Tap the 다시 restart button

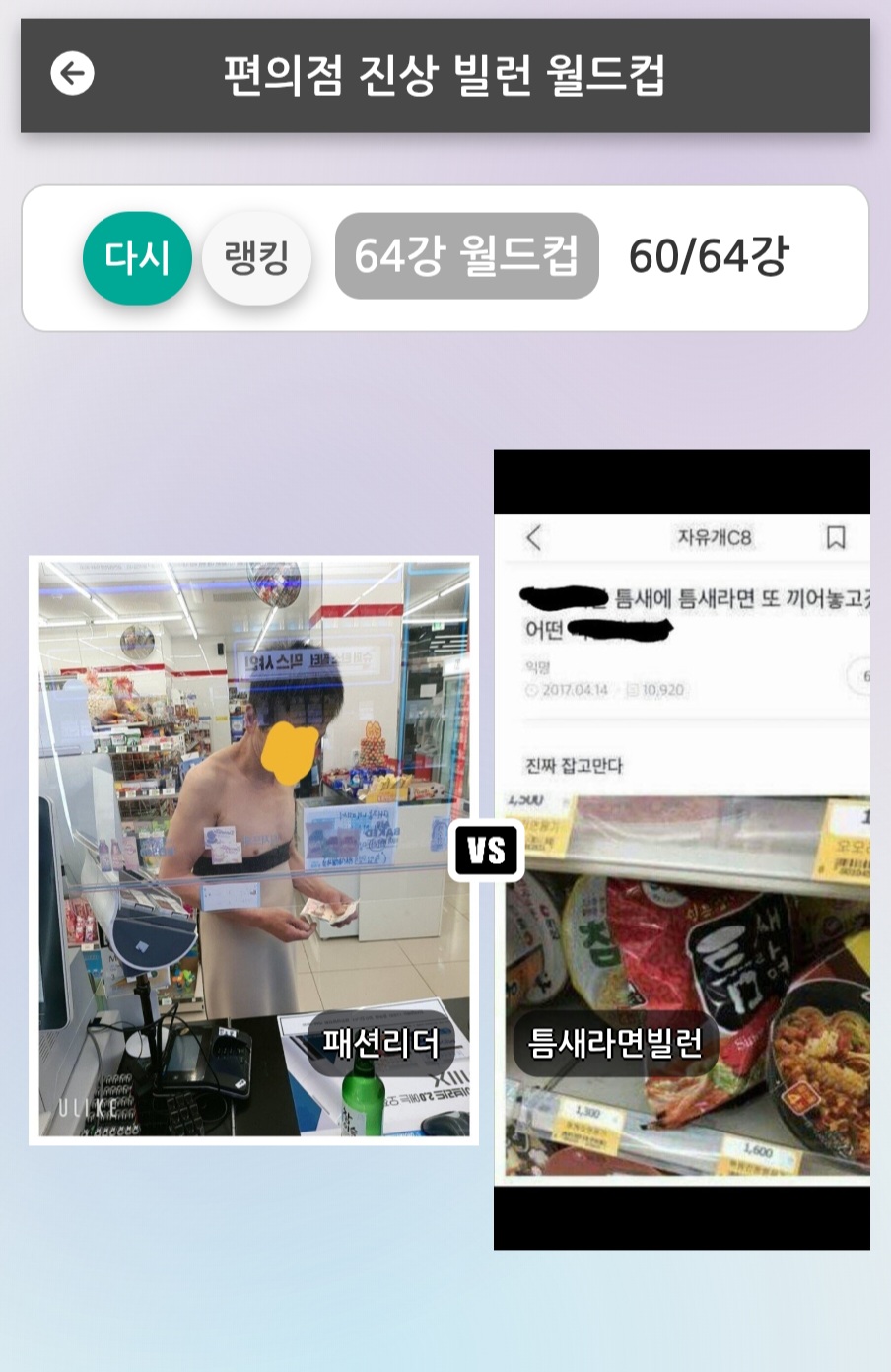[x=137, y=258]
